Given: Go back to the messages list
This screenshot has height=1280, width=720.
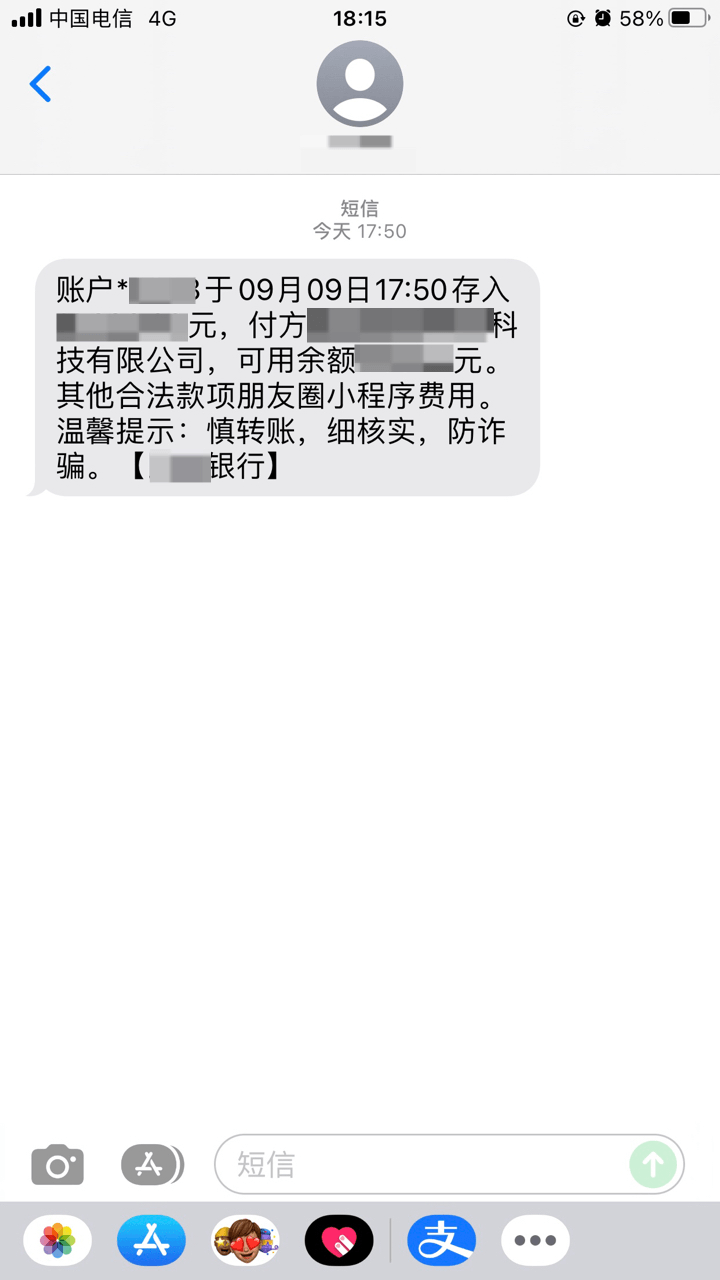Looking at the screenshot, I should (40, 85).
